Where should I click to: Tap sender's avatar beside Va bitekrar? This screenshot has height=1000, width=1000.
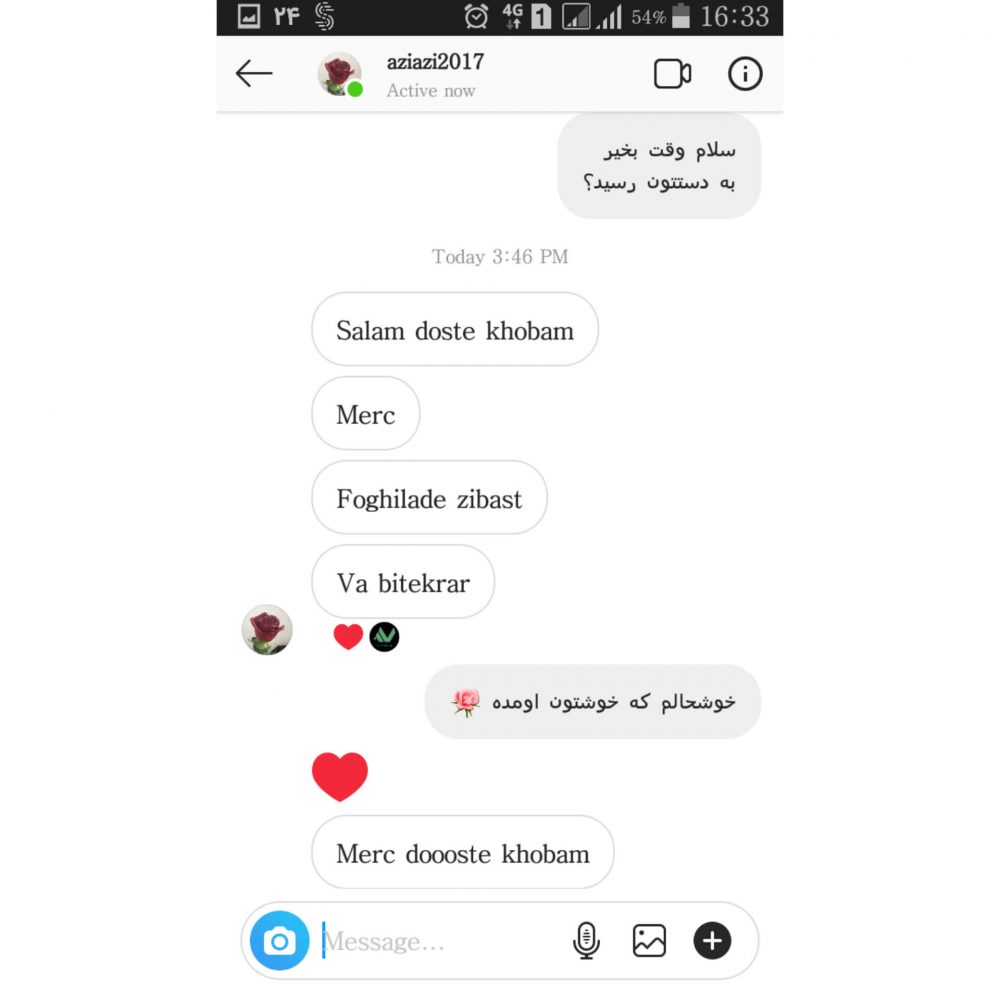pos(267,630)
